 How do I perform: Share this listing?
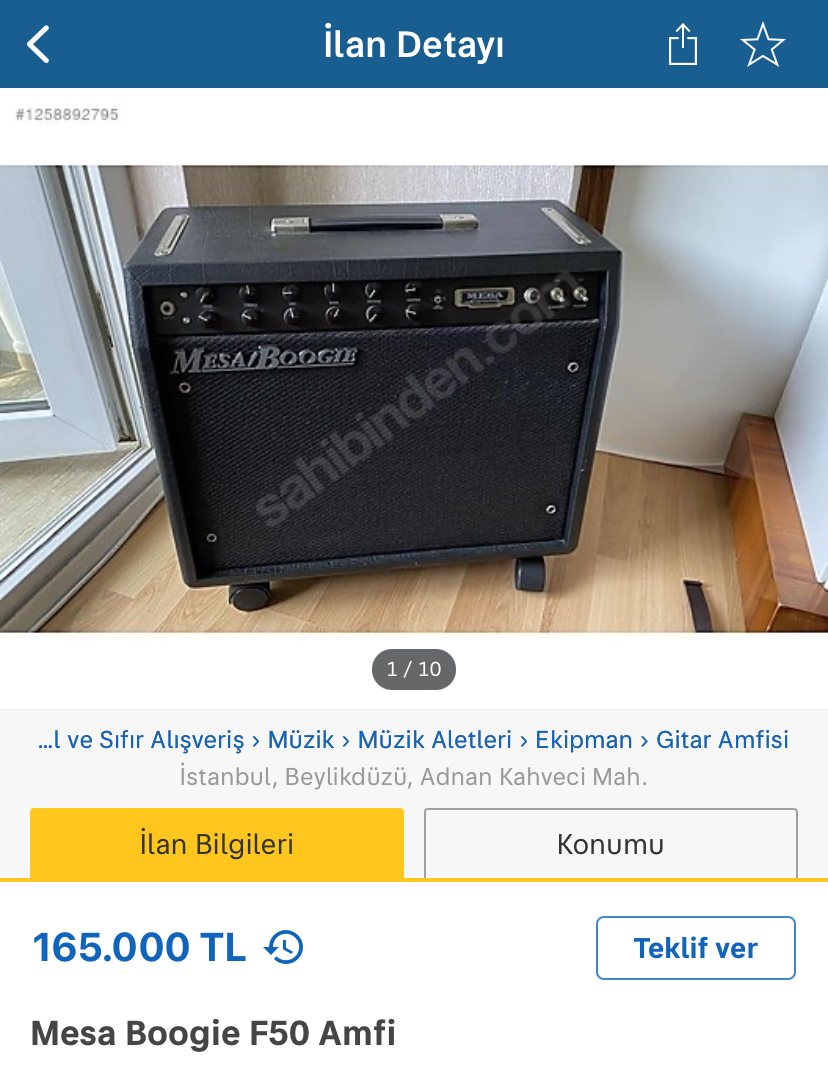pos(682,45)
